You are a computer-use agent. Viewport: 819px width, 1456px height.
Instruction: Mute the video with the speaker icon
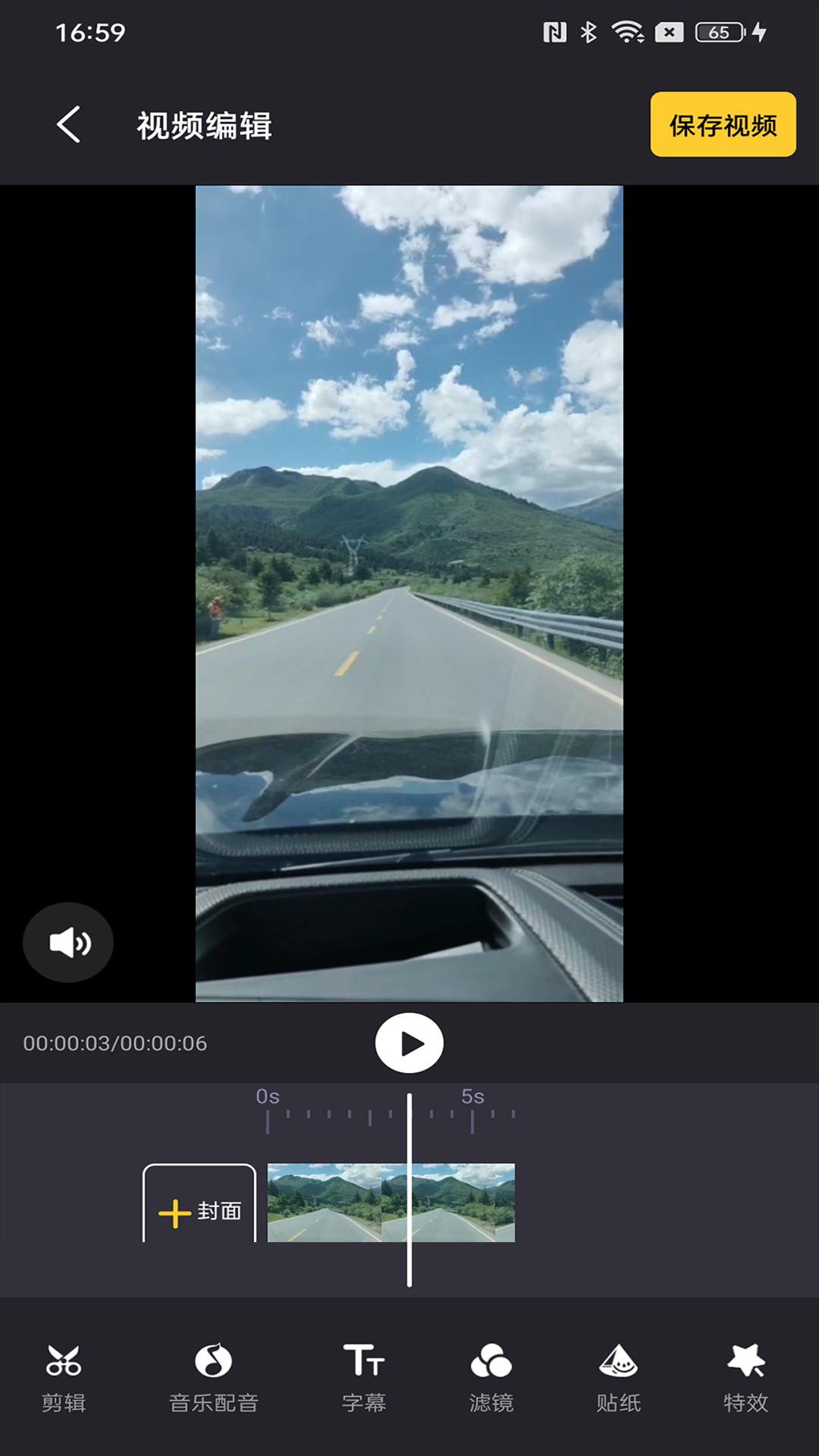point(67,941)
